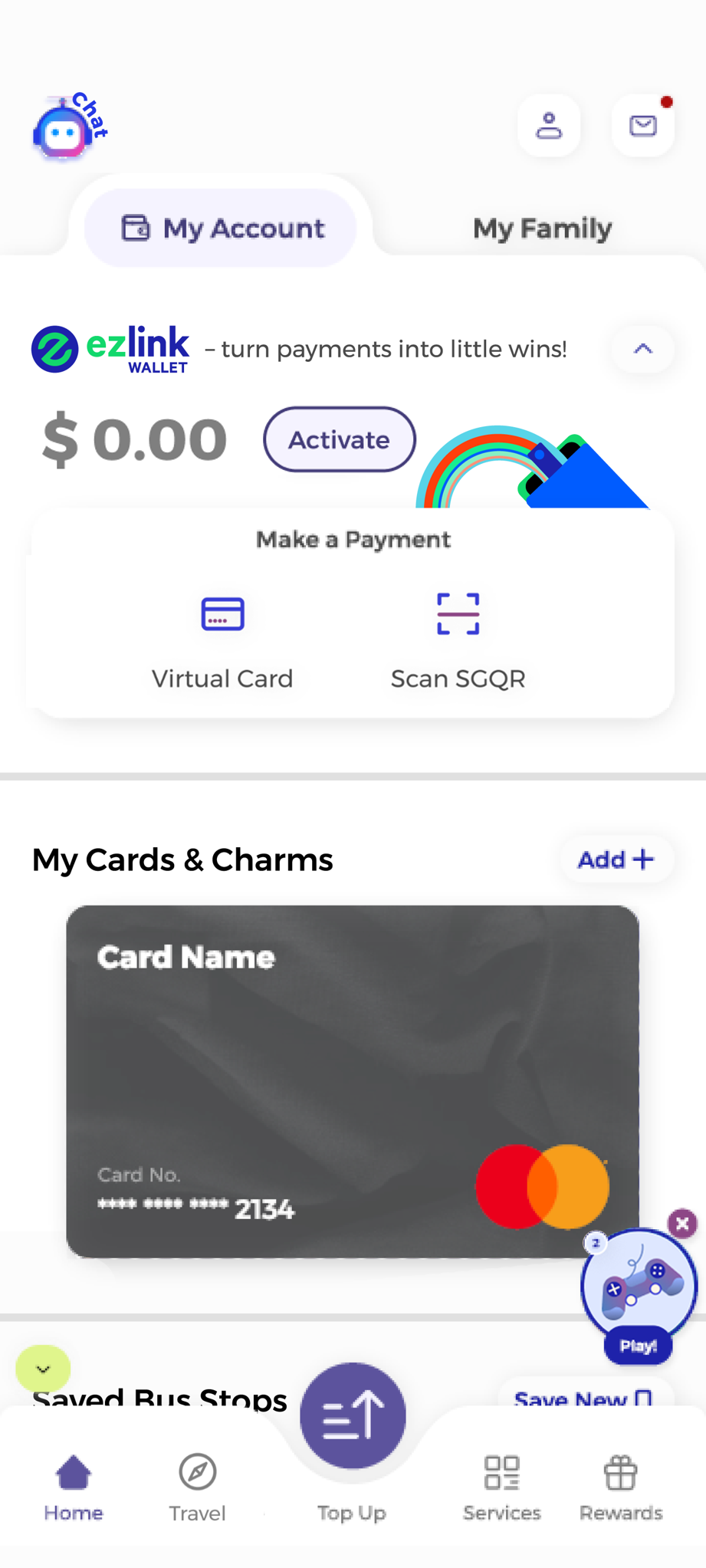Image resolution: width=706 pixels, height=1568 pixels.
Task: Open the profile icon
Action: coord(548,126)
